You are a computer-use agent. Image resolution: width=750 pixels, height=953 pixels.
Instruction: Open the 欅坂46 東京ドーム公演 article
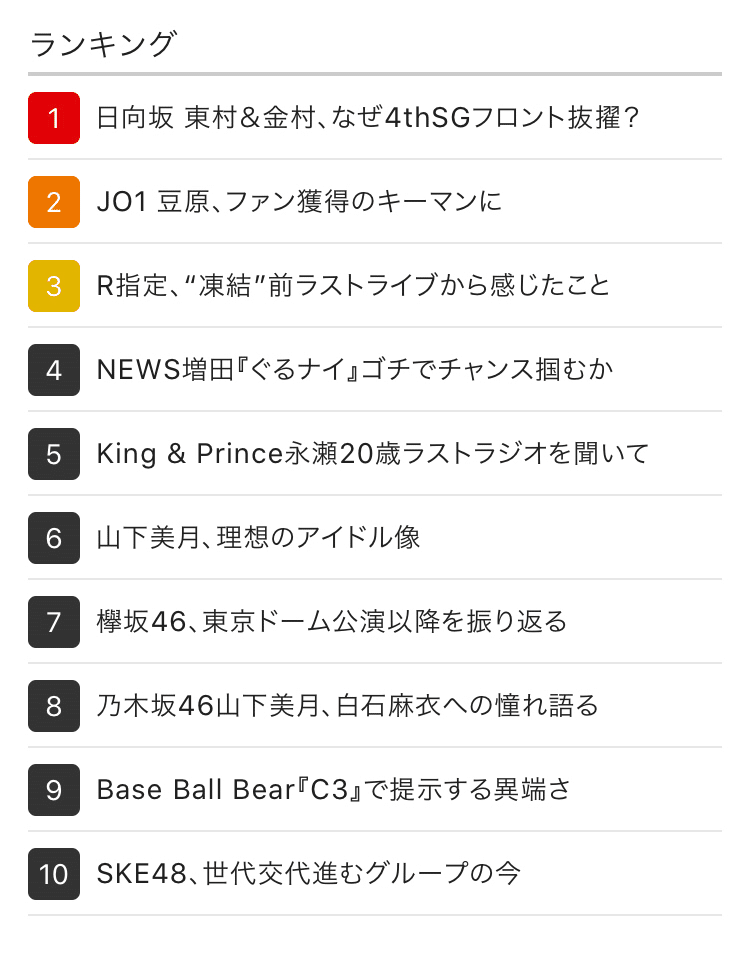click(331, 622)
